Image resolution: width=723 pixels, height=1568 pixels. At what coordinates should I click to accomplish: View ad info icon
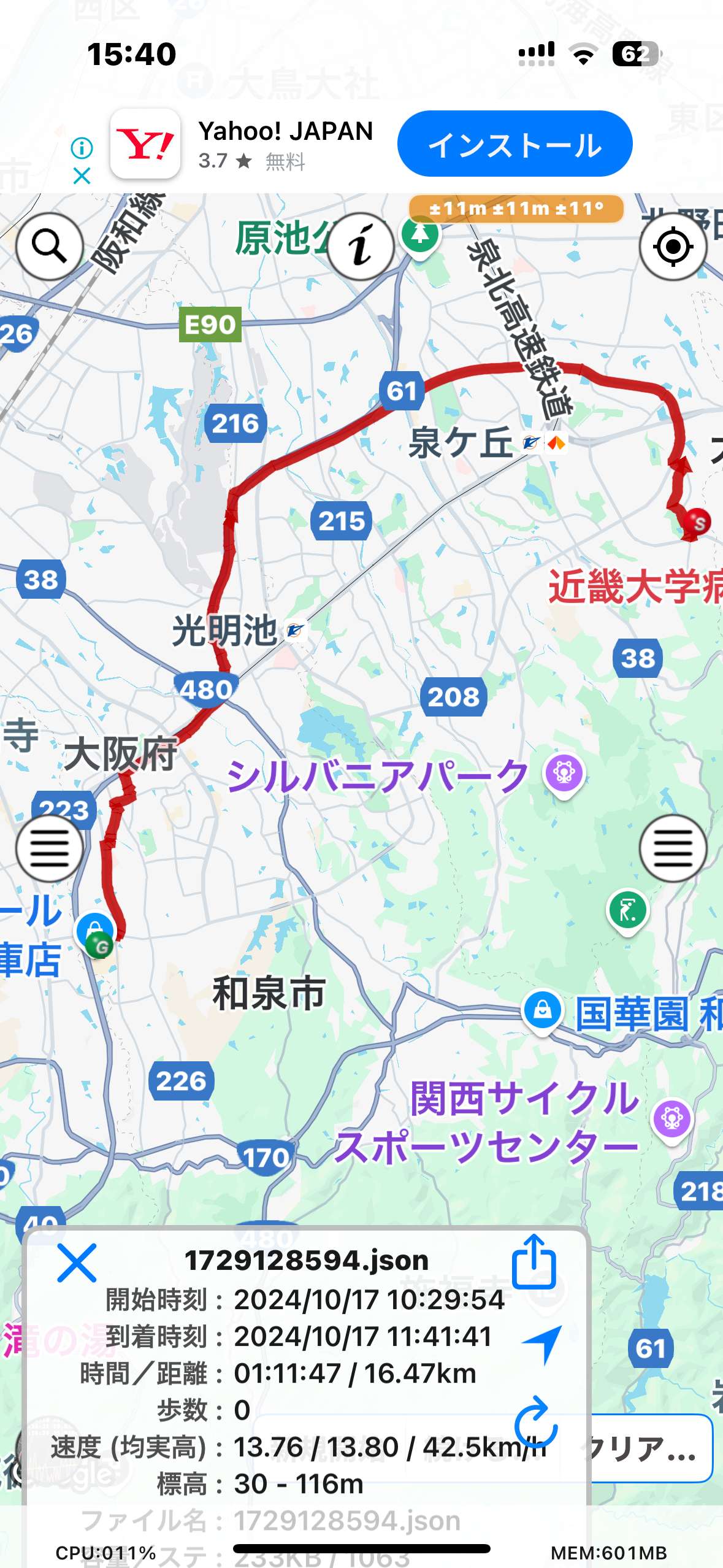point(82,147)
